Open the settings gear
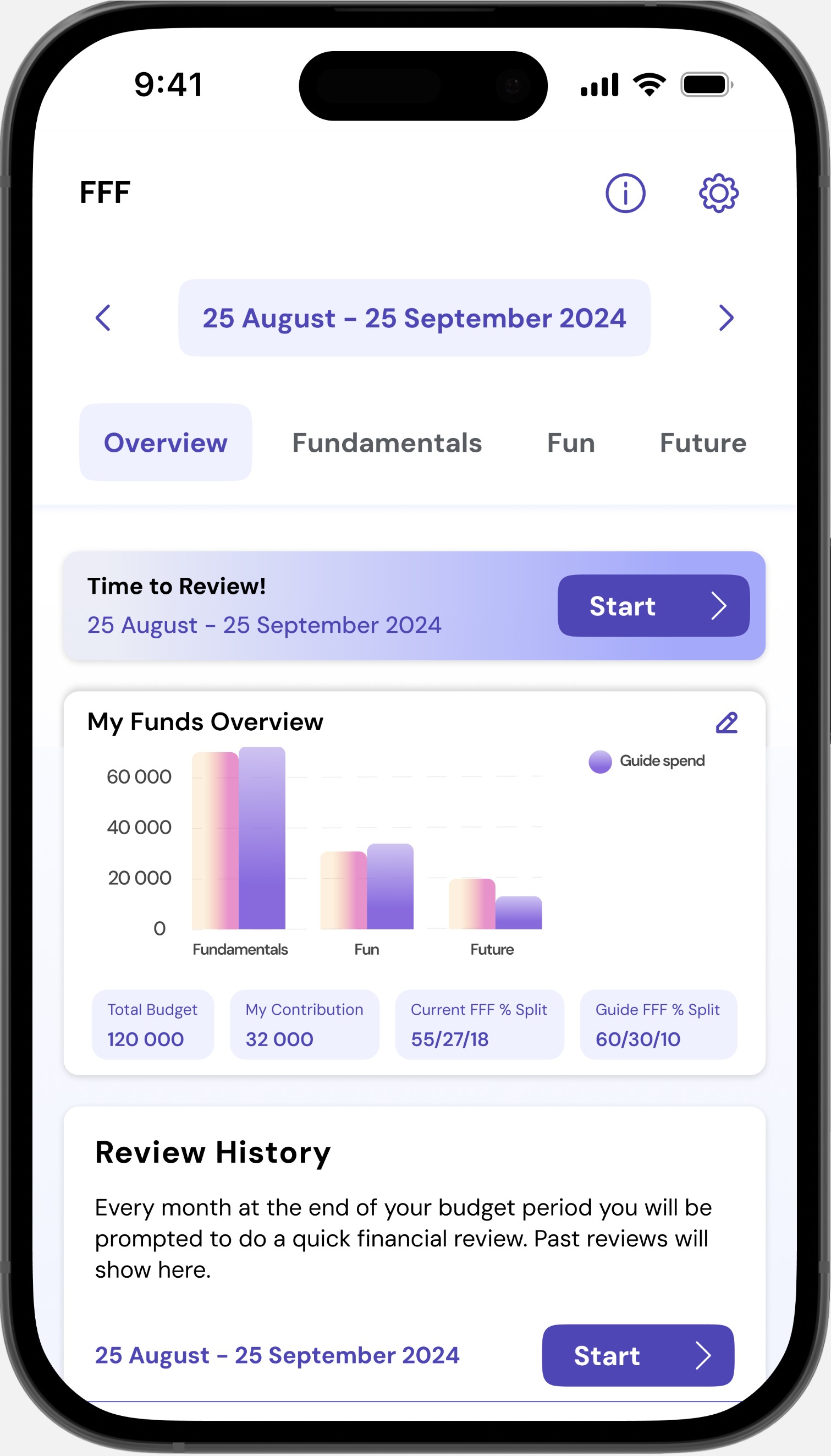 click(x=719, y=193)
